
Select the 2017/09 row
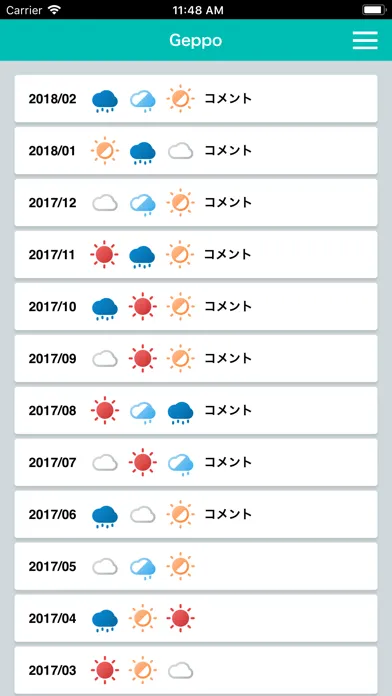tap(196, 358)
